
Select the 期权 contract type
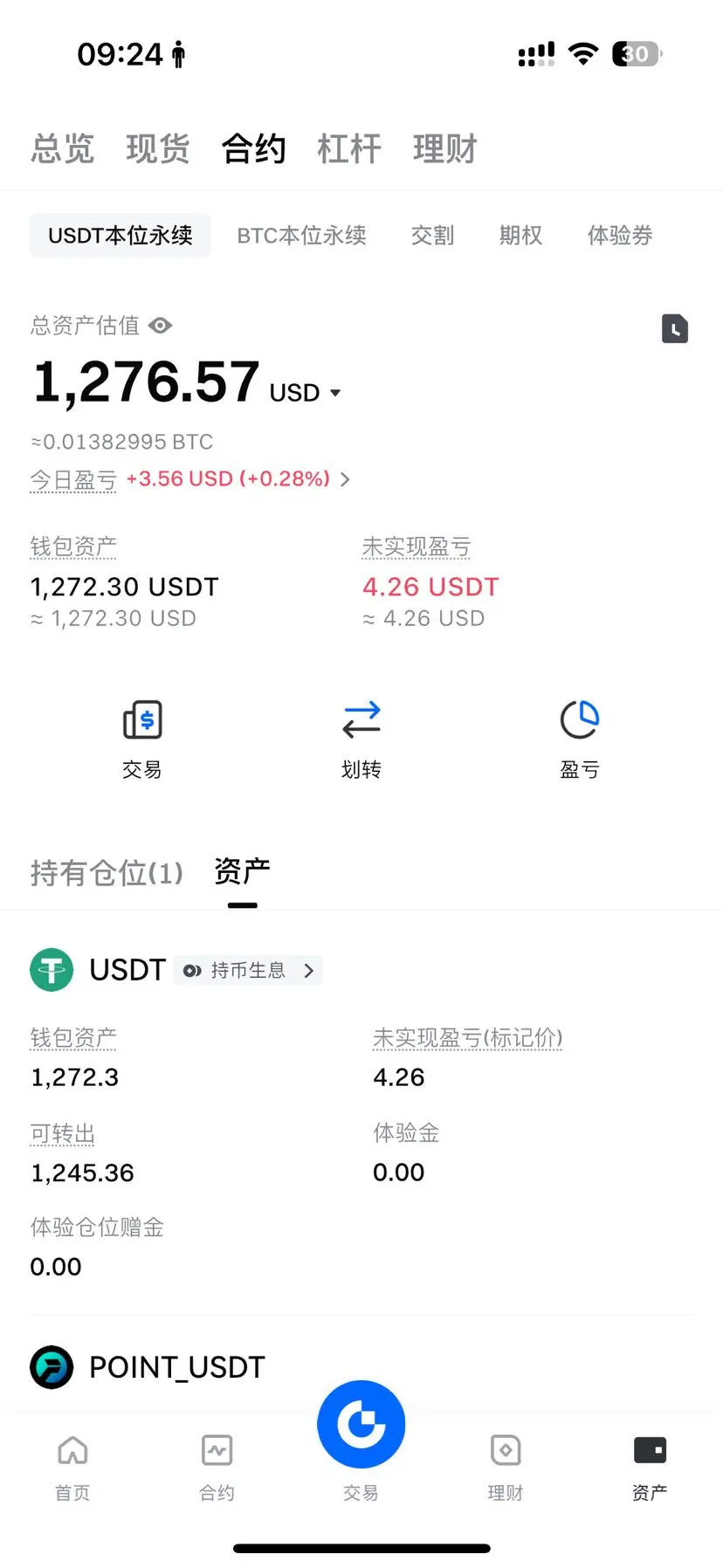click(x=520, y=236)
